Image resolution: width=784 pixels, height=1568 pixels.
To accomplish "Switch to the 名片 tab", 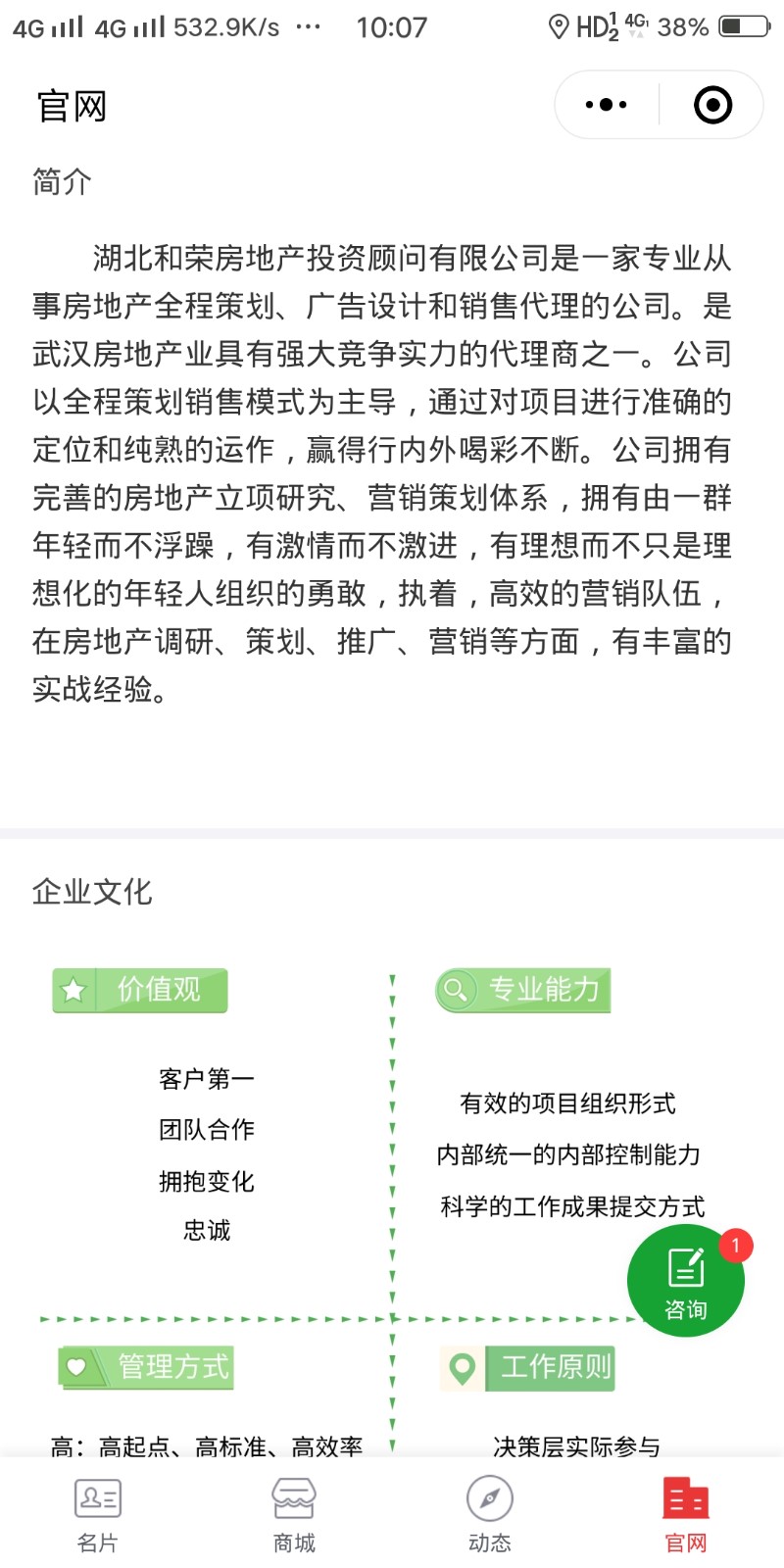I will pyautogui.click(x=98, y=1515).
